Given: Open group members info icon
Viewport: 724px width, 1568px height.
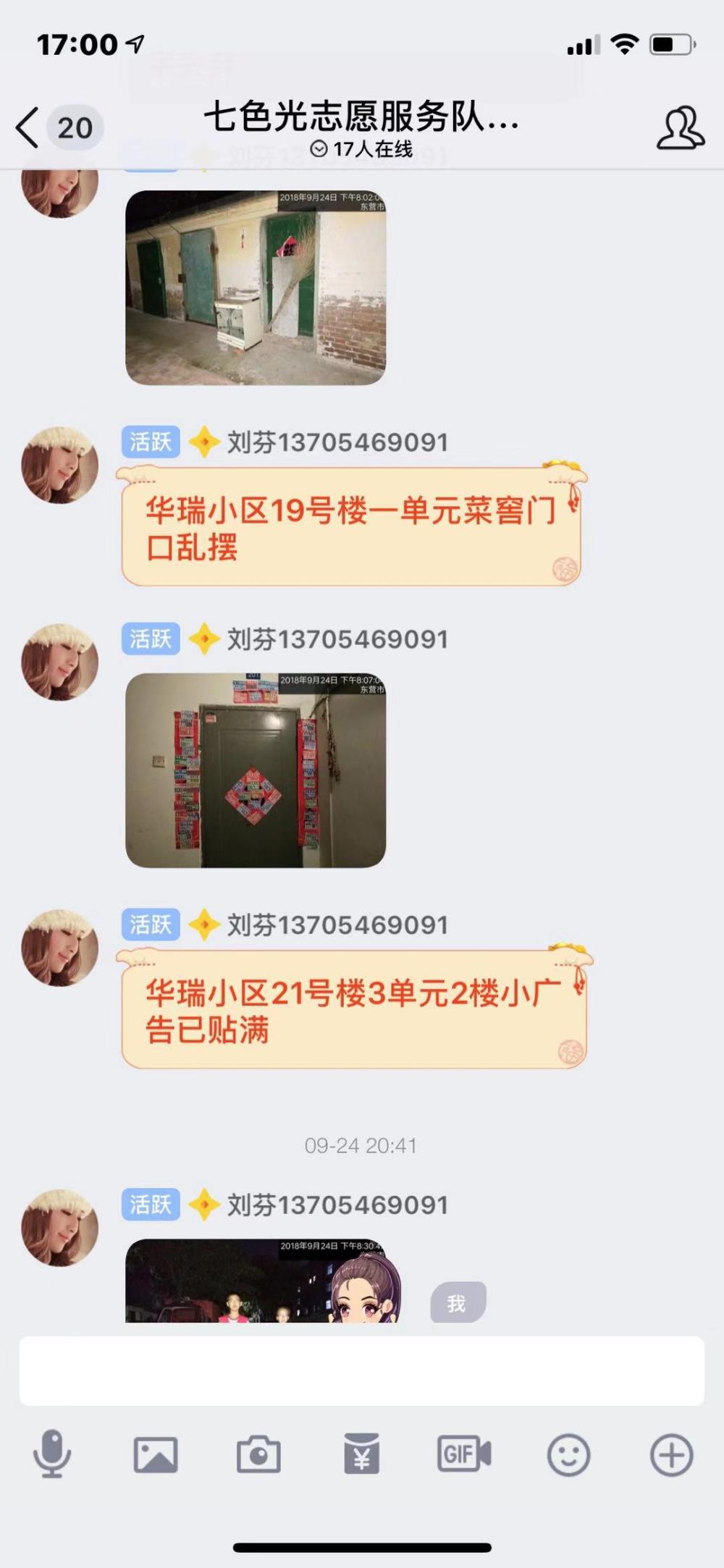Looking at the screenshot, I should pyautogui.click(x=680, y=128).
